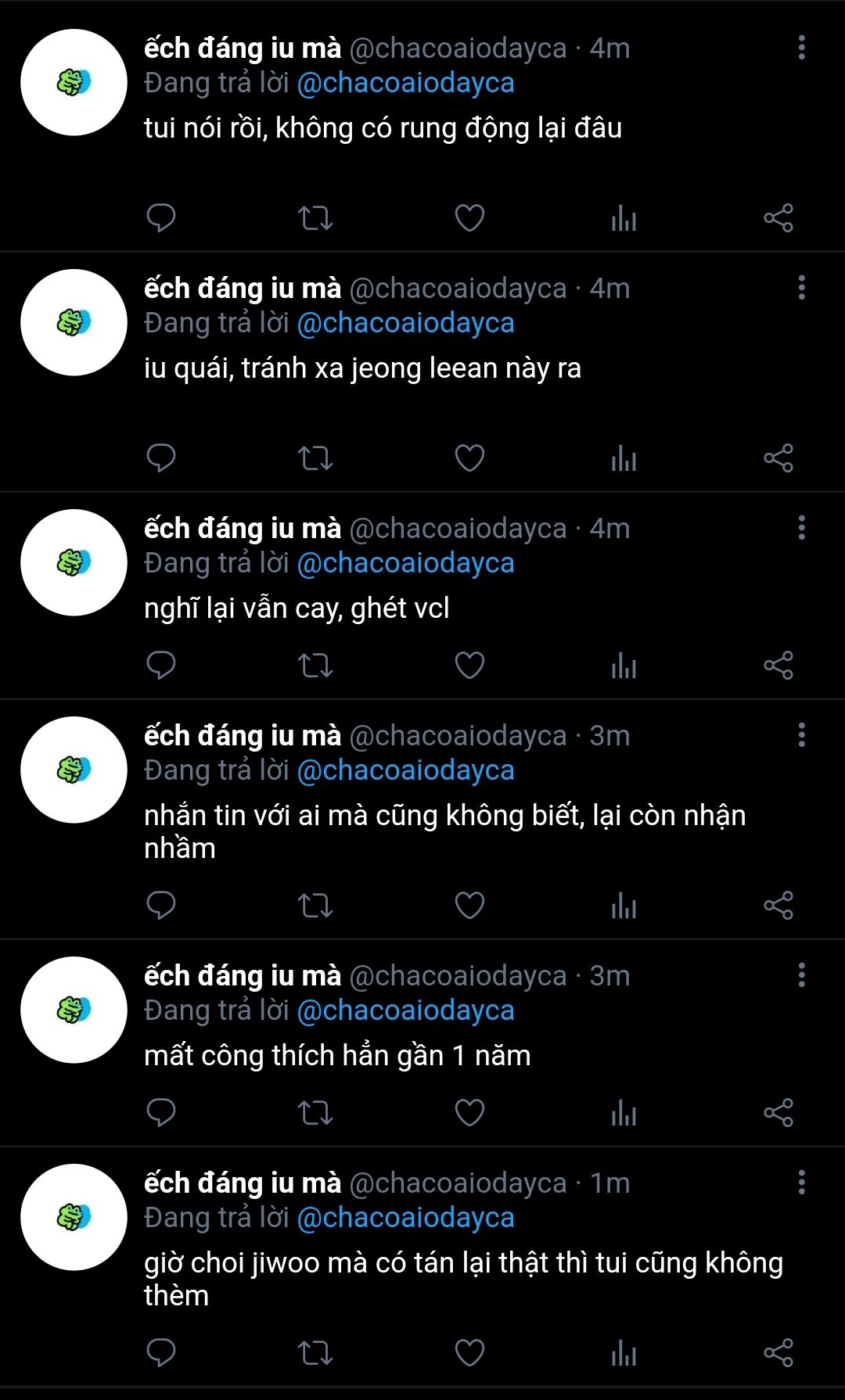
Task: Reply to the tweet 'tui nói rồi, không có rung động lại đâu'
Action: (x=161, y=217)
